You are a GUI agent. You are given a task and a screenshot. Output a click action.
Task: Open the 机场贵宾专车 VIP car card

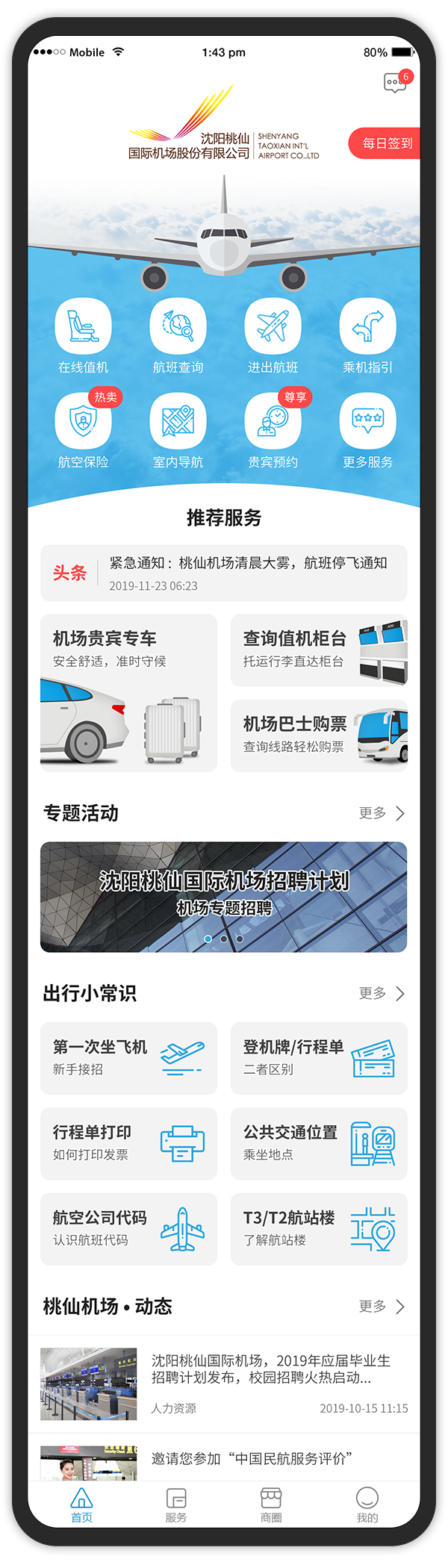point(128,693)
